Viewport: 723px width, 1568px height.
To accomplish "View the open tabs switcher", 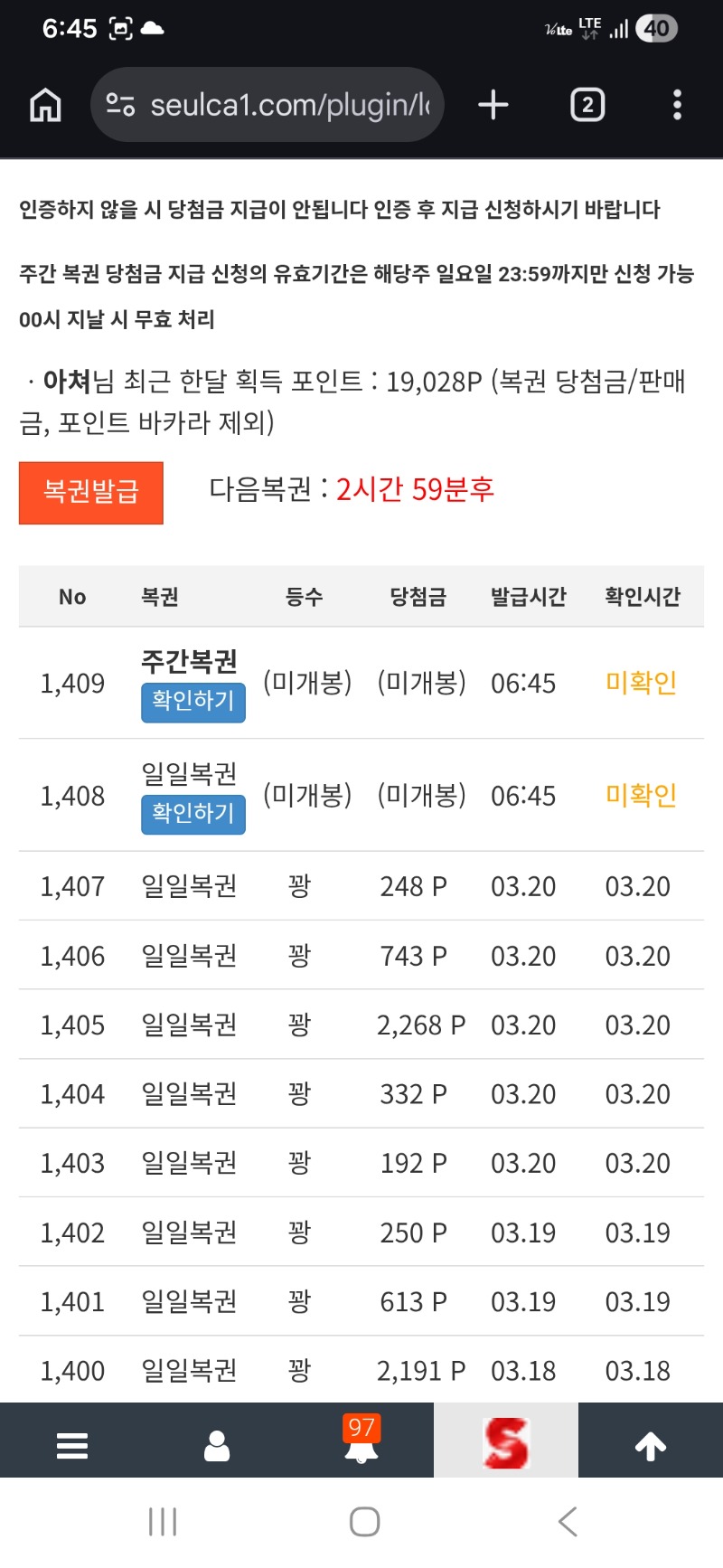I will coord(587,105).
